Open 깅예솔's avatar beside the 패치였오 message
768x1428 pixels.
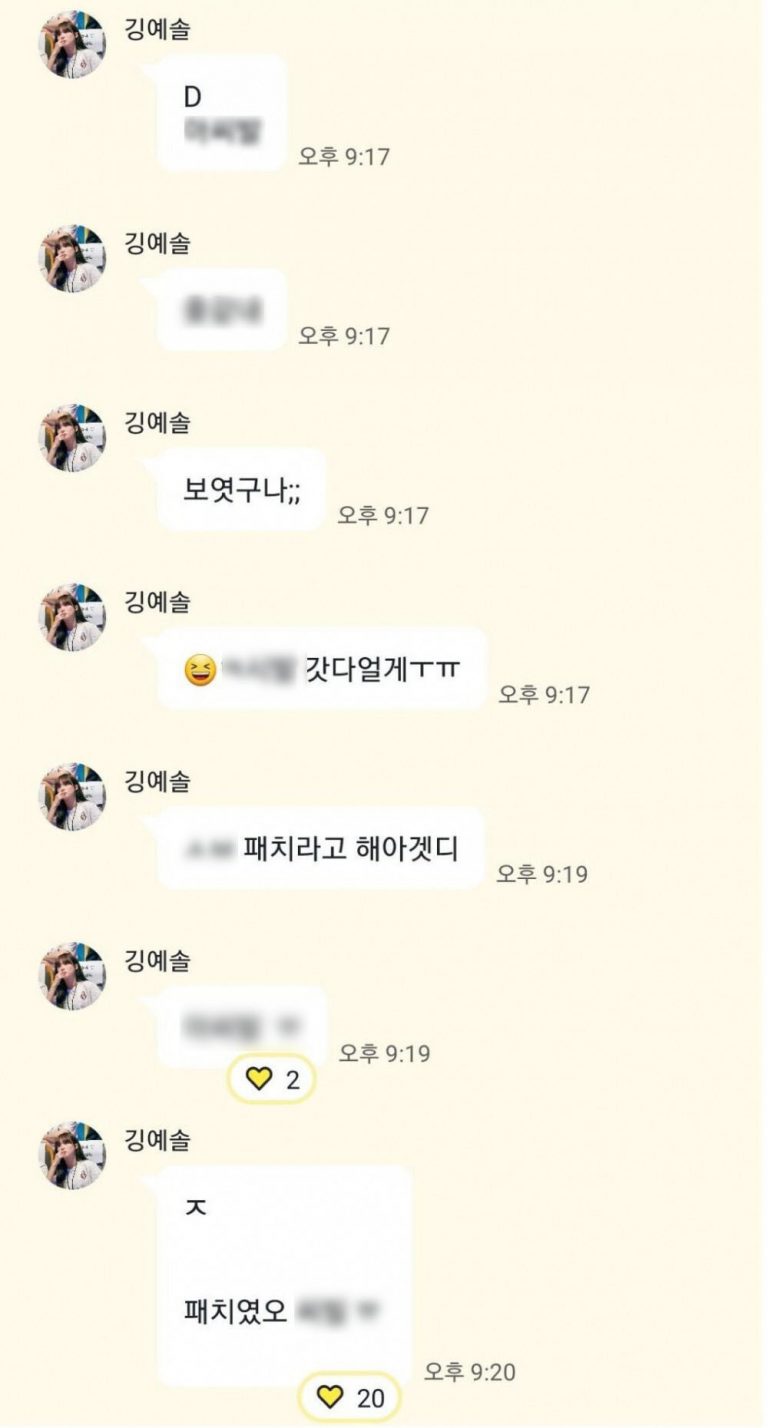72,1155
